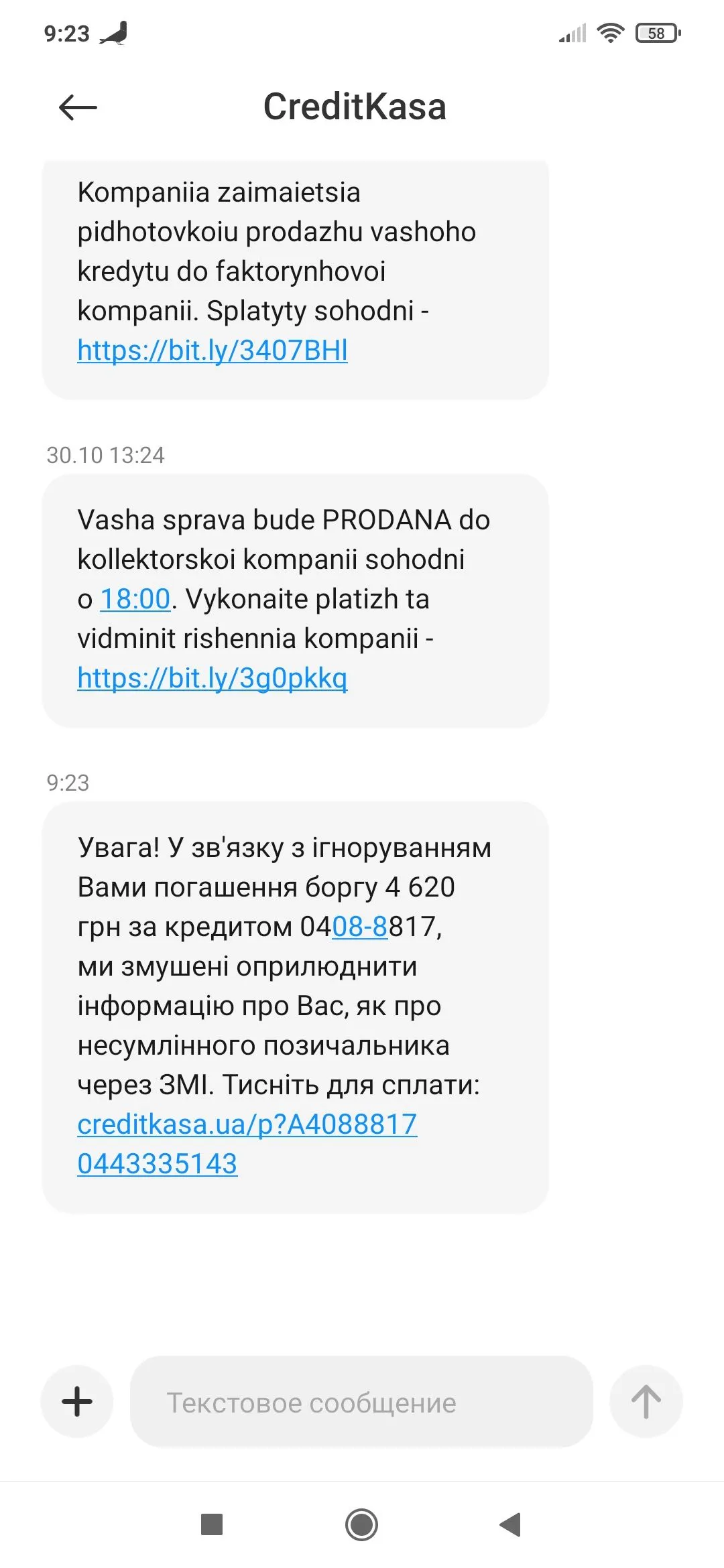Open the bit.ly/3g0pkkq link
The height and width of the screenshot is (1568, 724).
pos(213,678)
